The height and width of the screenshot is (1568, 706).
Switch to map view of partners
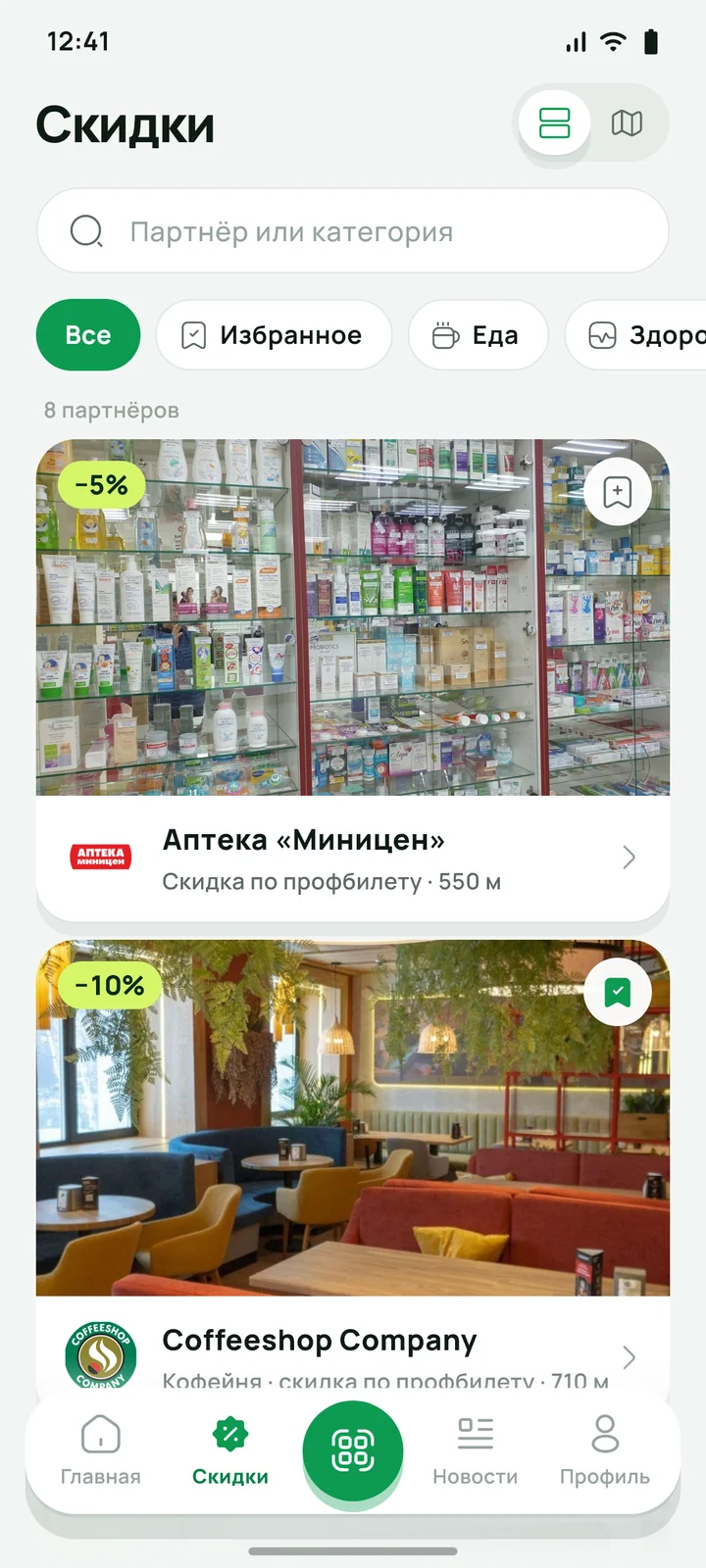627,122
